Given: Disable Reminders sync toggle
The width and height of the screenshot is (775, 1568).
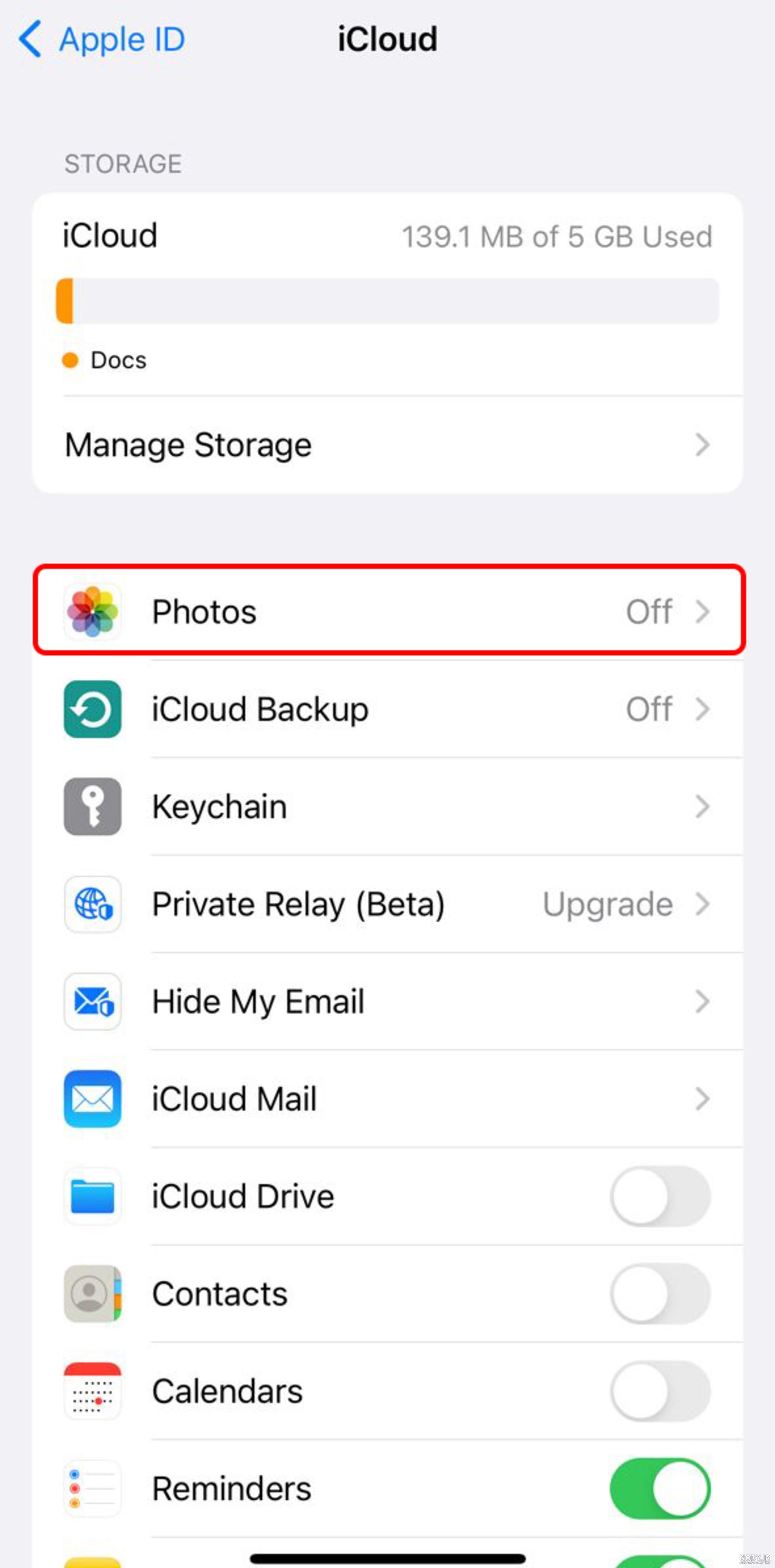Looking at the screenshot, I should pyautogui.click(x=660, y=1488).
